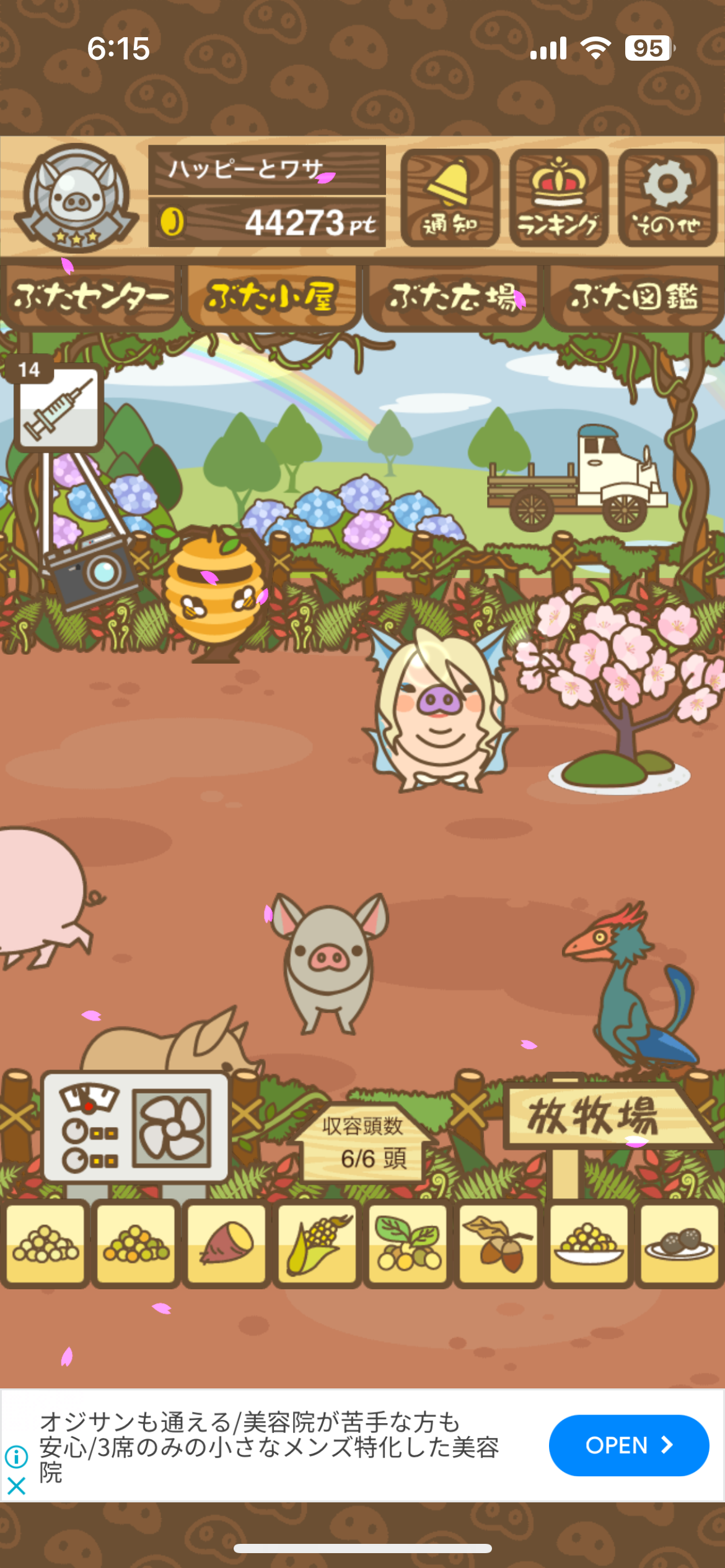Feed the sweet potato to the pigs
The height and width of the screenshot is (1568, 725).
(227, 1244)
